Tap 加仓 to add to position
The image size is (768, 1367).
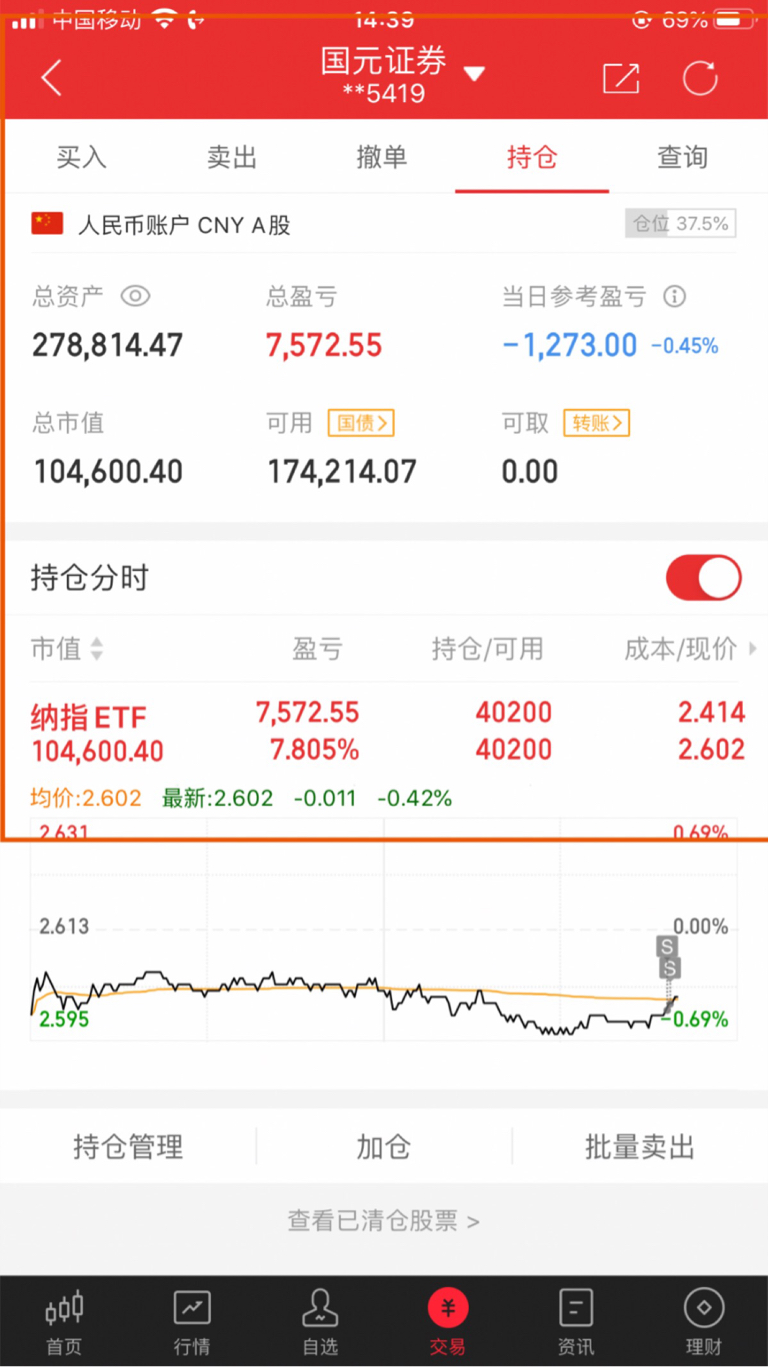pos(383,1147)
